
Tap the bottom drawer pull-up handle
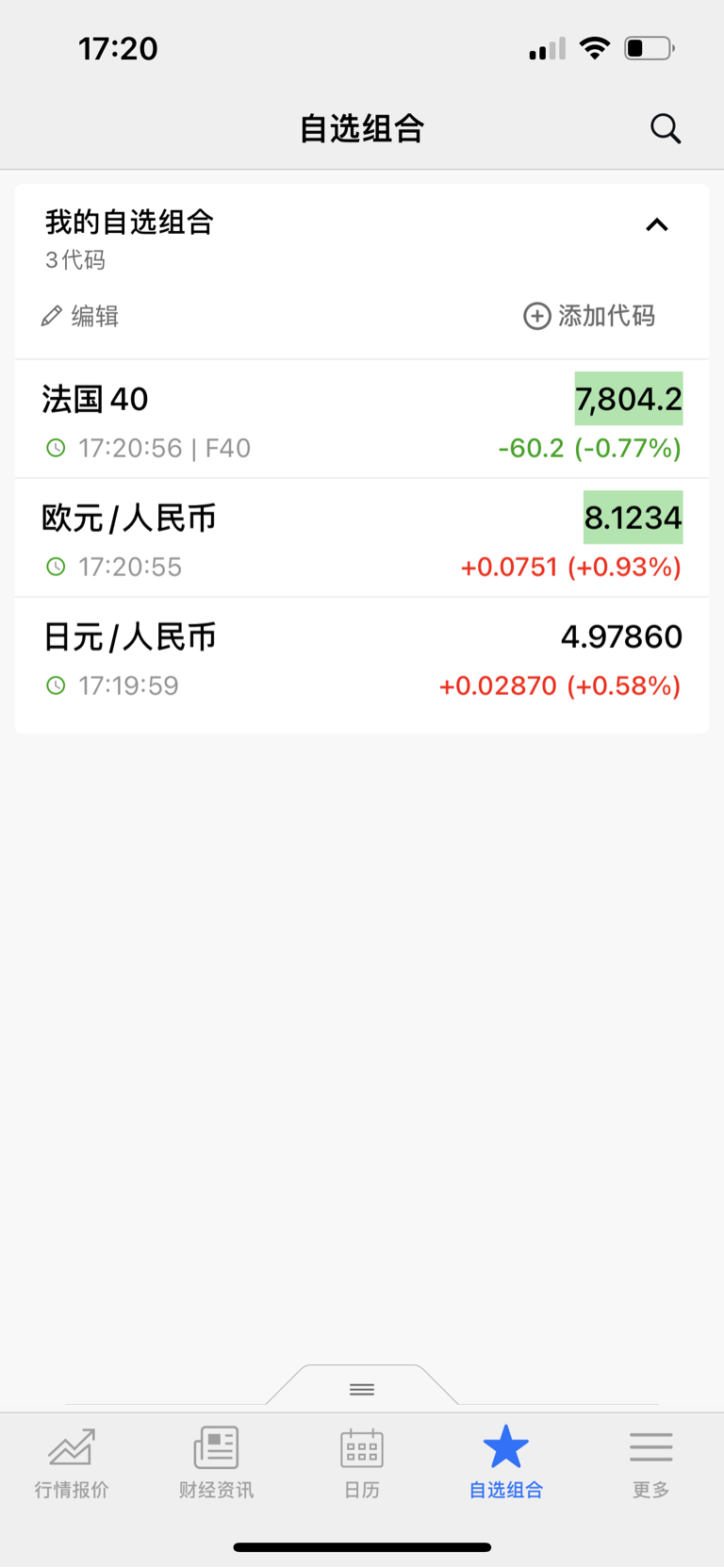(x=362, y=1388)
